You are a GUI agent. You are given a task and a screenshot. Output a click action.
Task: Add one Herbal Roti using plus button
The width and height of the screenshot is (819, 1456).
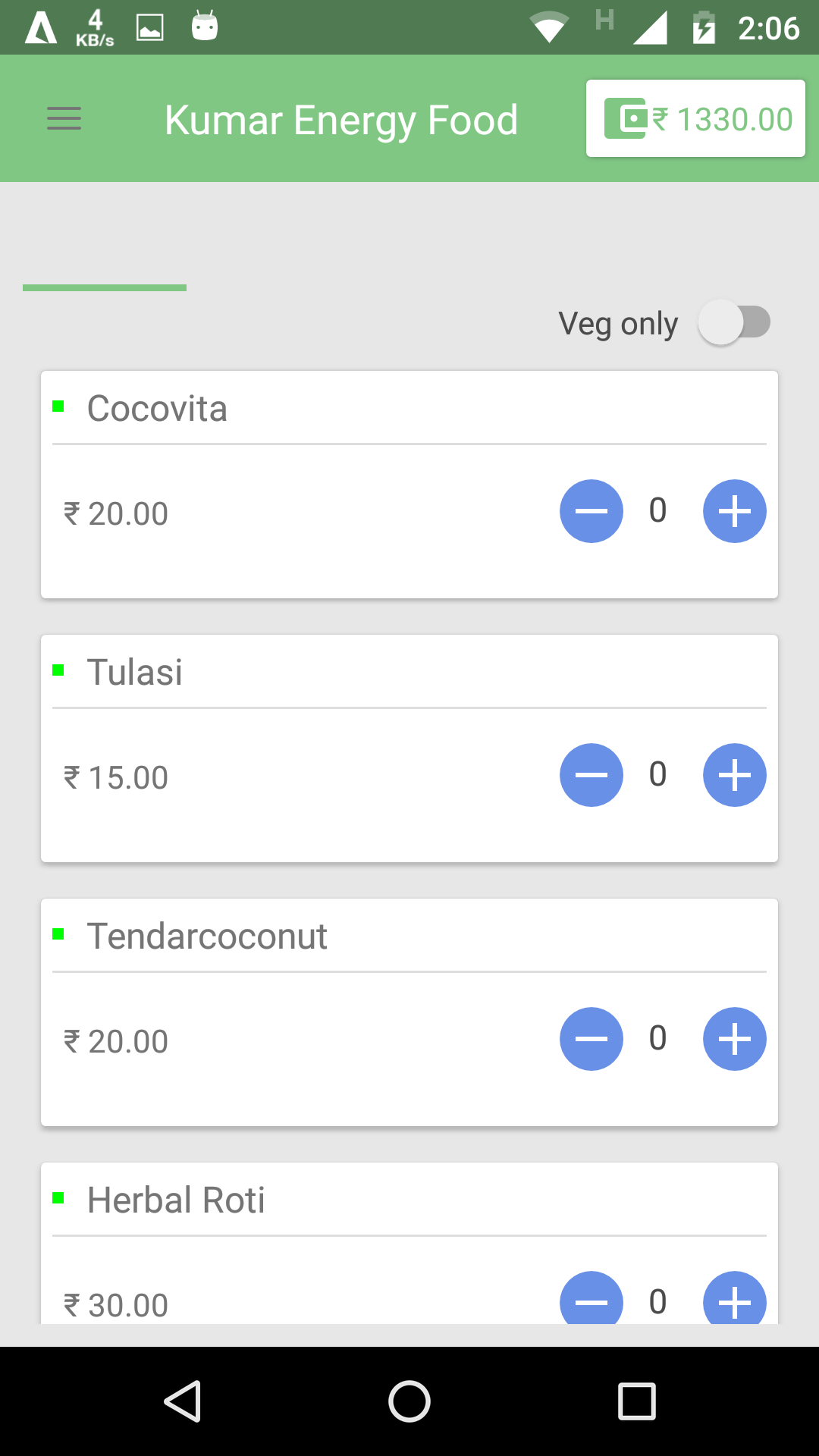tap(734, 1301)
